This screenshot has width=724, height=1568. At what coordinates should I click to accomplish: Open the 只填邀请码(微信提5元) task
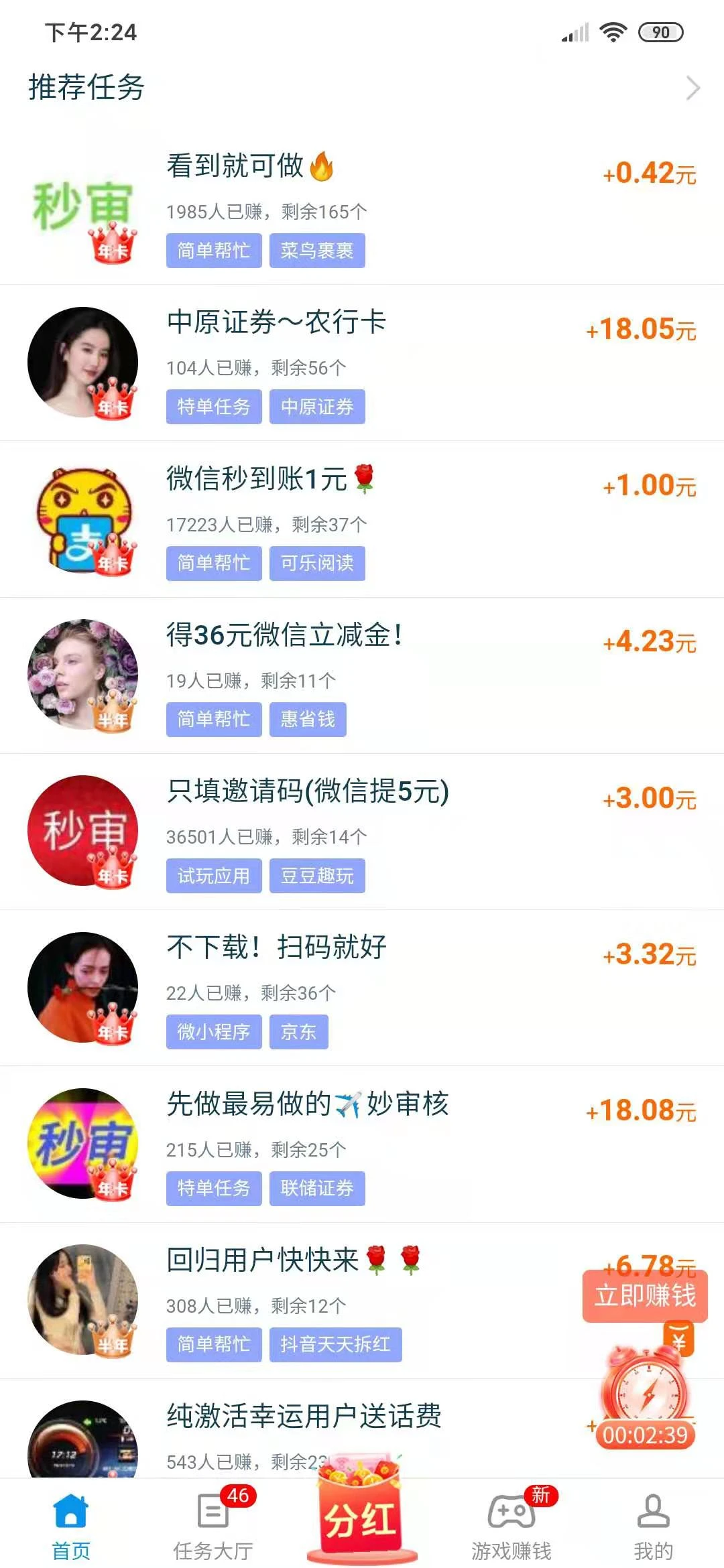coord(362,832)
